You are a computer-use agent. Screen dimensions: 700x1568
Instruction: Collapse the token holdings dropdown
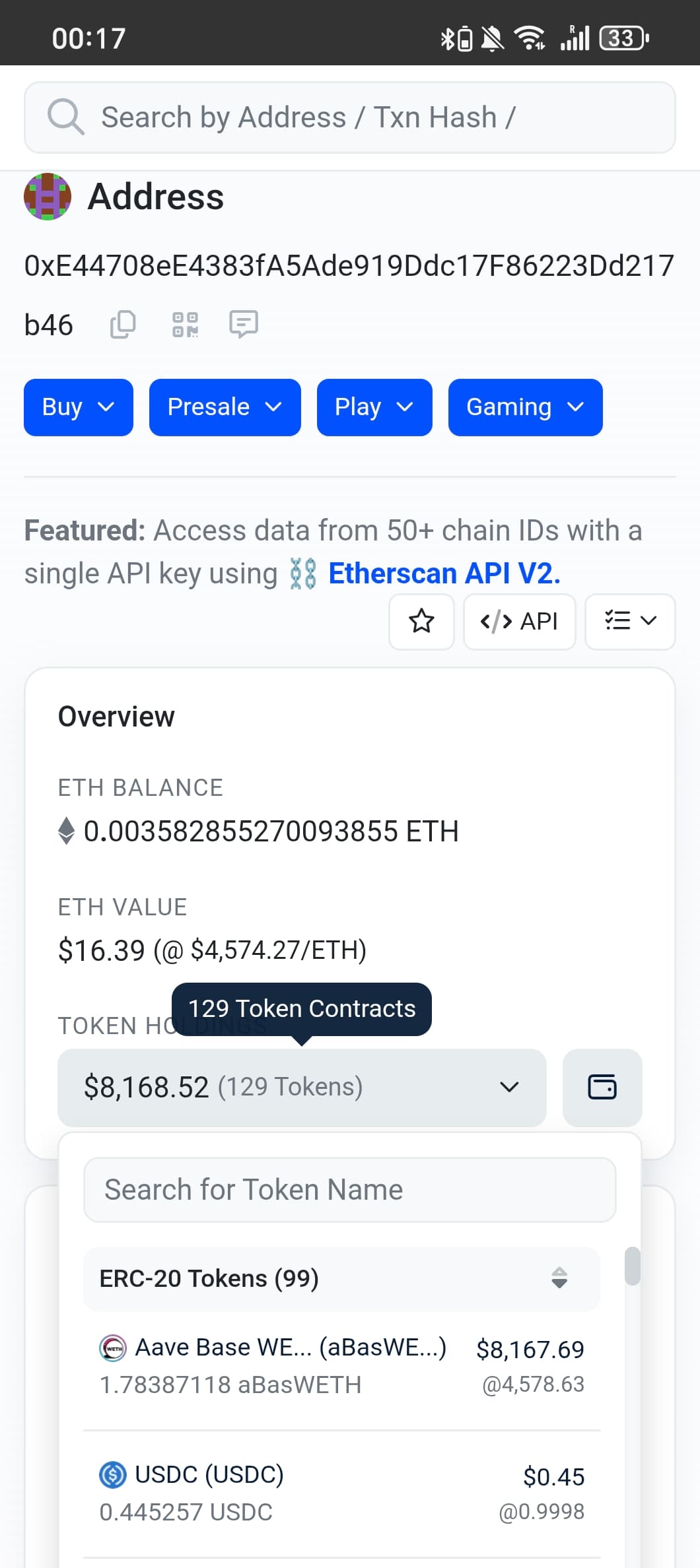tap(302, 1088)
